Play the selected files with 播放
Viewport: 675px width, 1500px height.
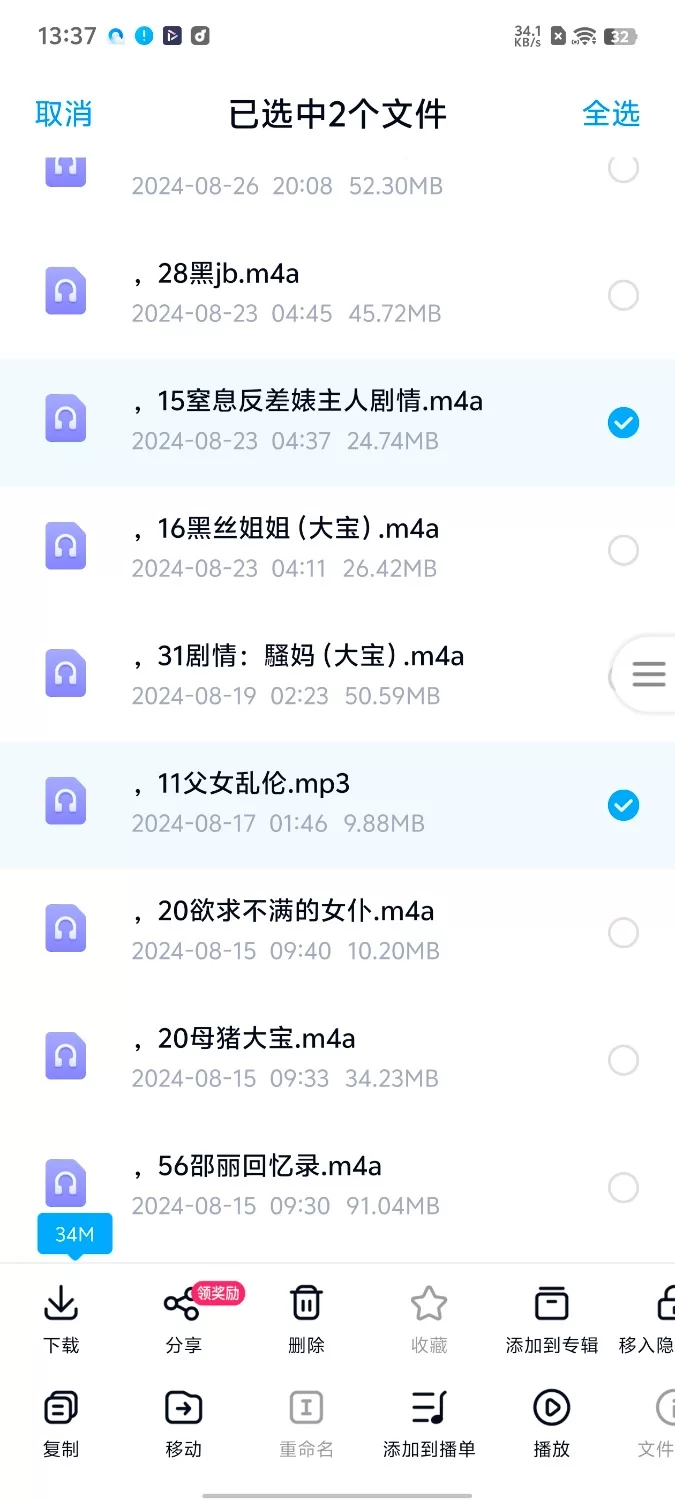pos(551,1424)
